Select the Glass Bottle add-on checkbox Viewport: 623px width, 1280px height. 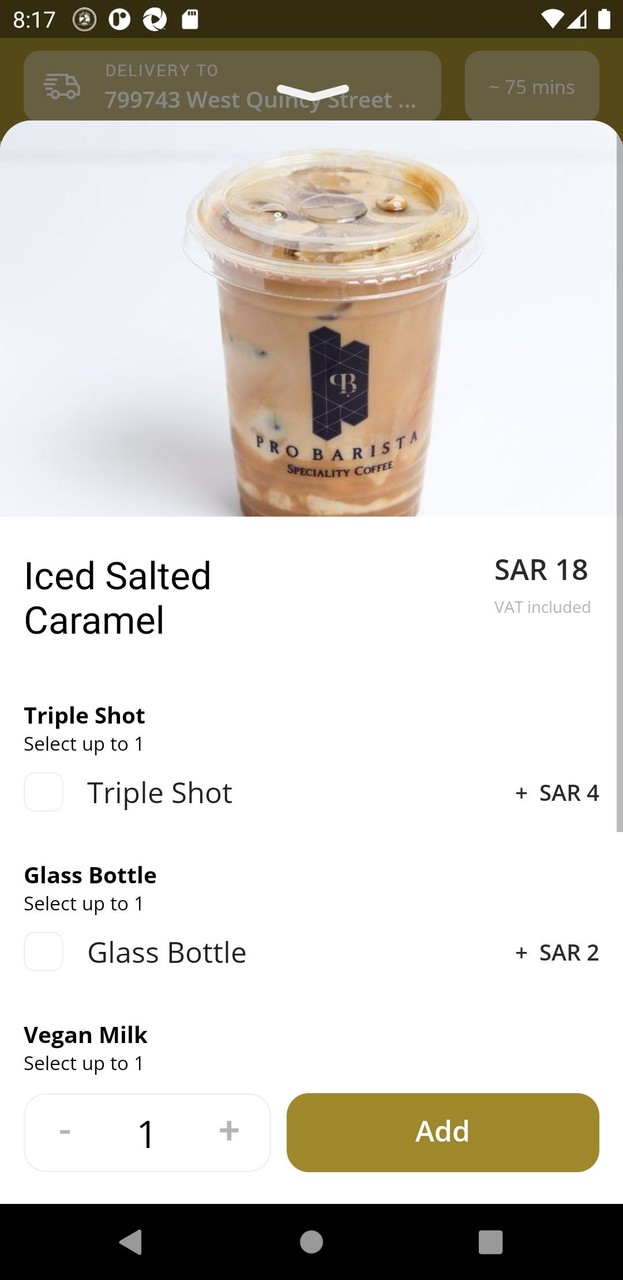tap(44, 952)
